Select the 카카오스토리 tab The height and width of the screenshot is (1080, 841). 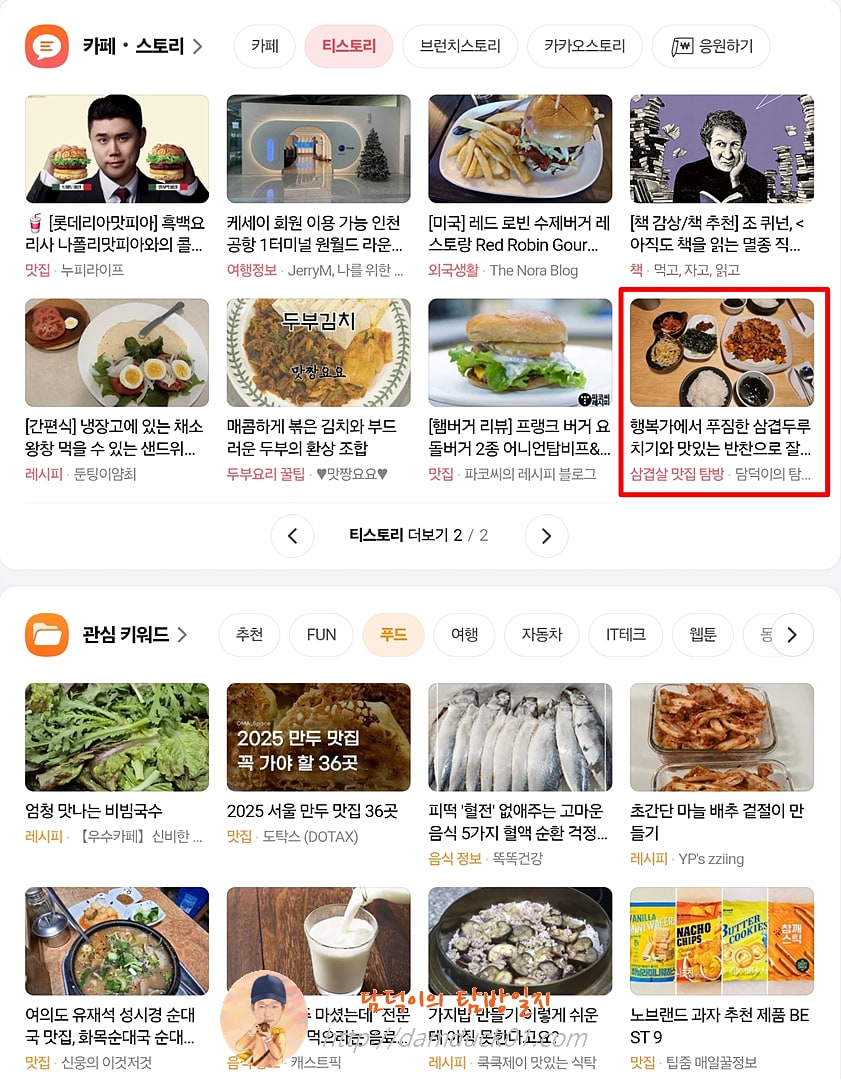584,46
